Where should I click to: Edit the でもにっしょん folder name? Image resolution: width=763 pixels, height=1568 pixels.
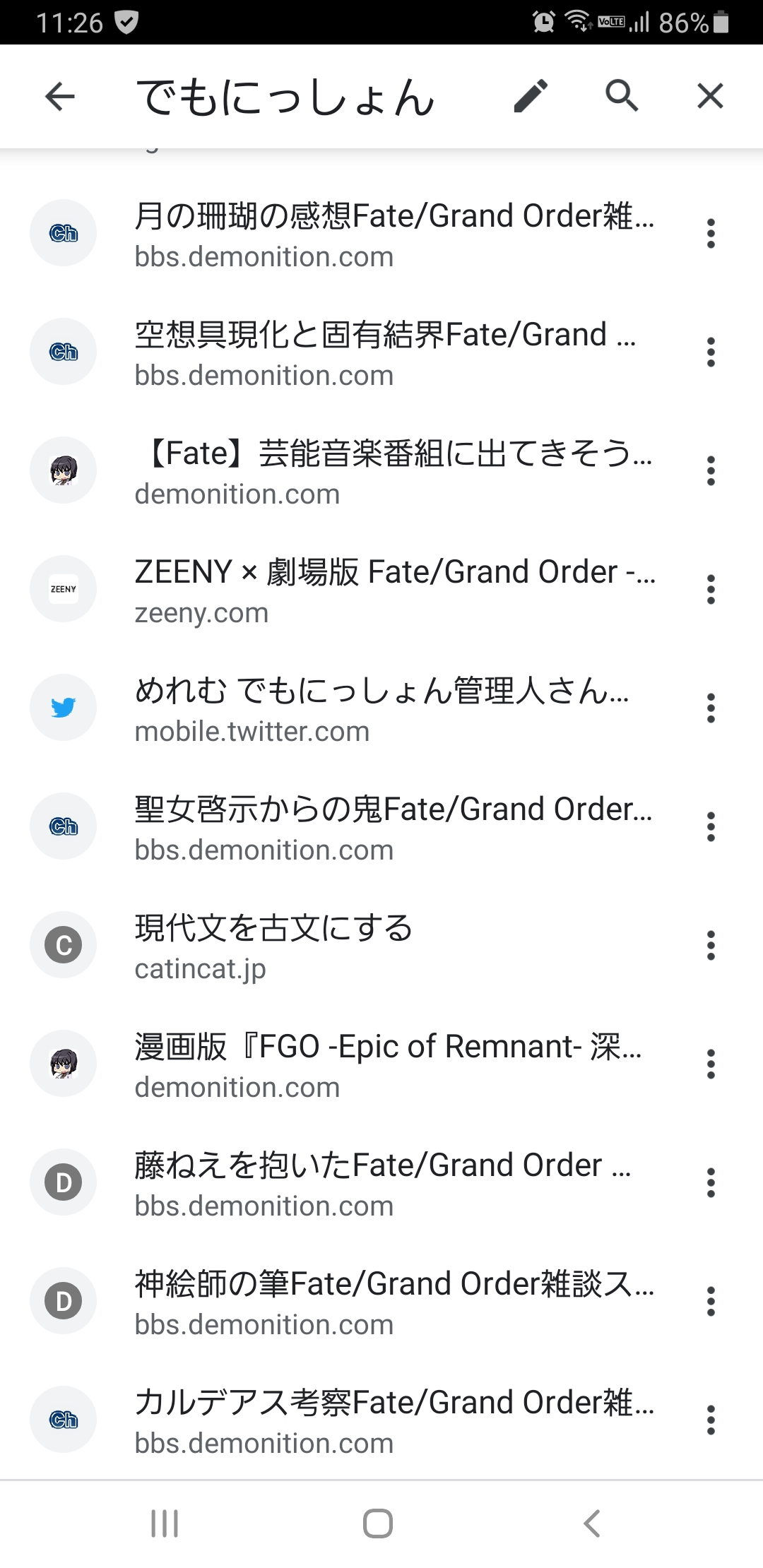pyautogui.click(x=531, y=96)
